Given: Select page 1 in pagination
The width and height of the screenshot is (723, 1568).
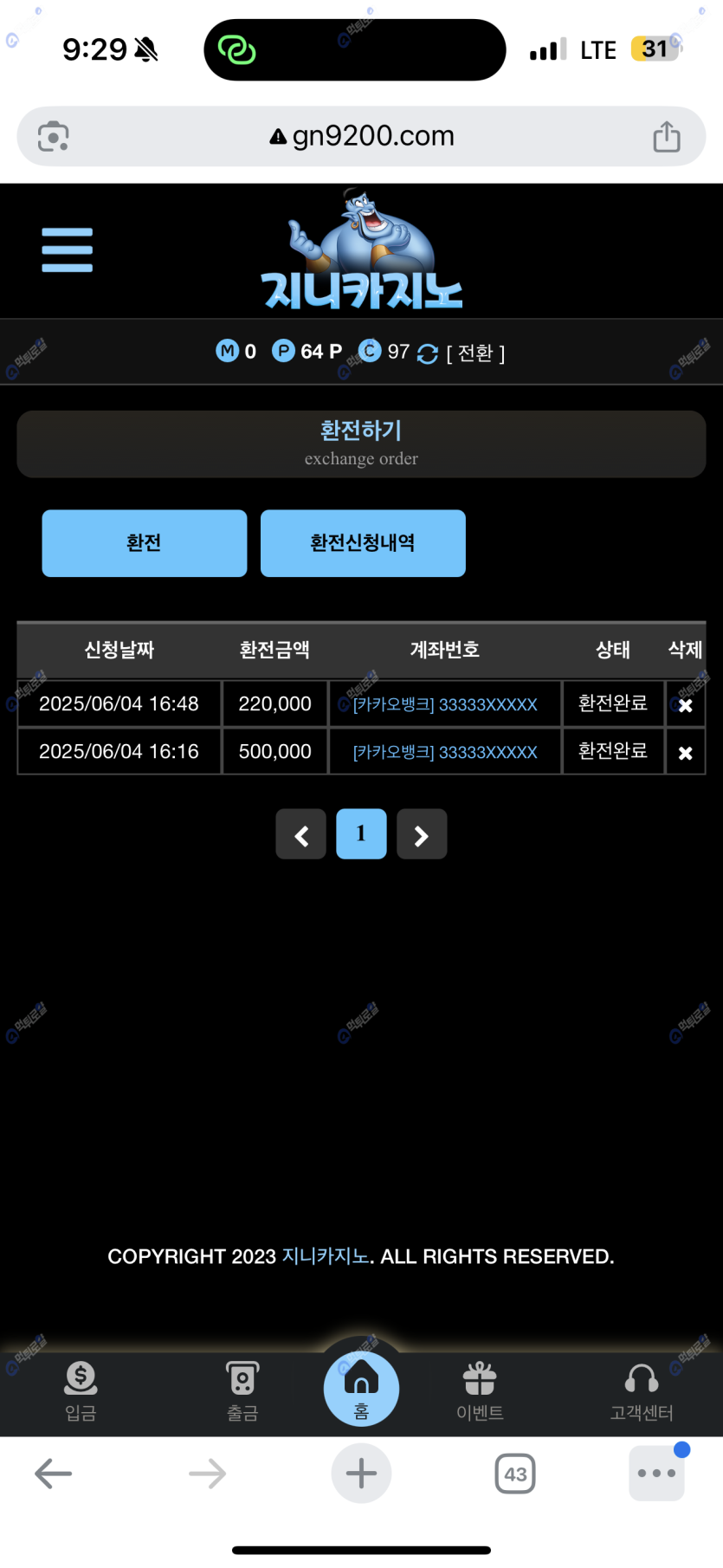Looking at the screenshot, I should point(361,834).
